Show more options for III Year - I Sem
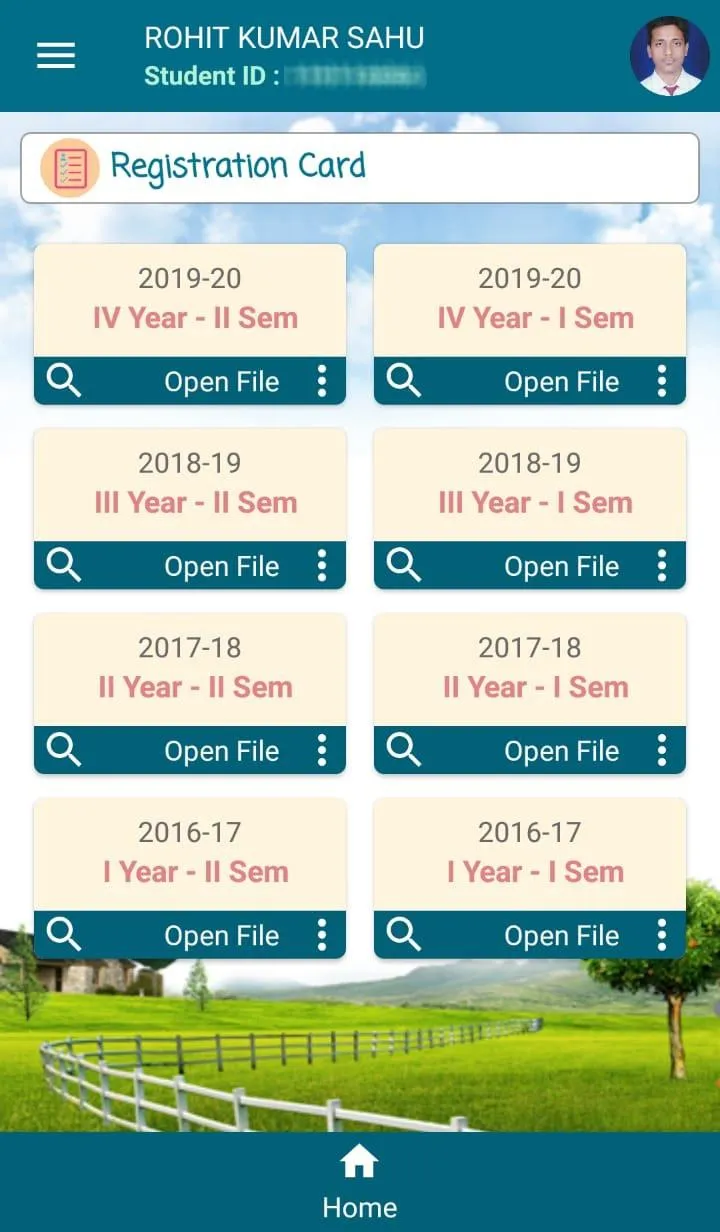720x1232 pixels. 661,566
